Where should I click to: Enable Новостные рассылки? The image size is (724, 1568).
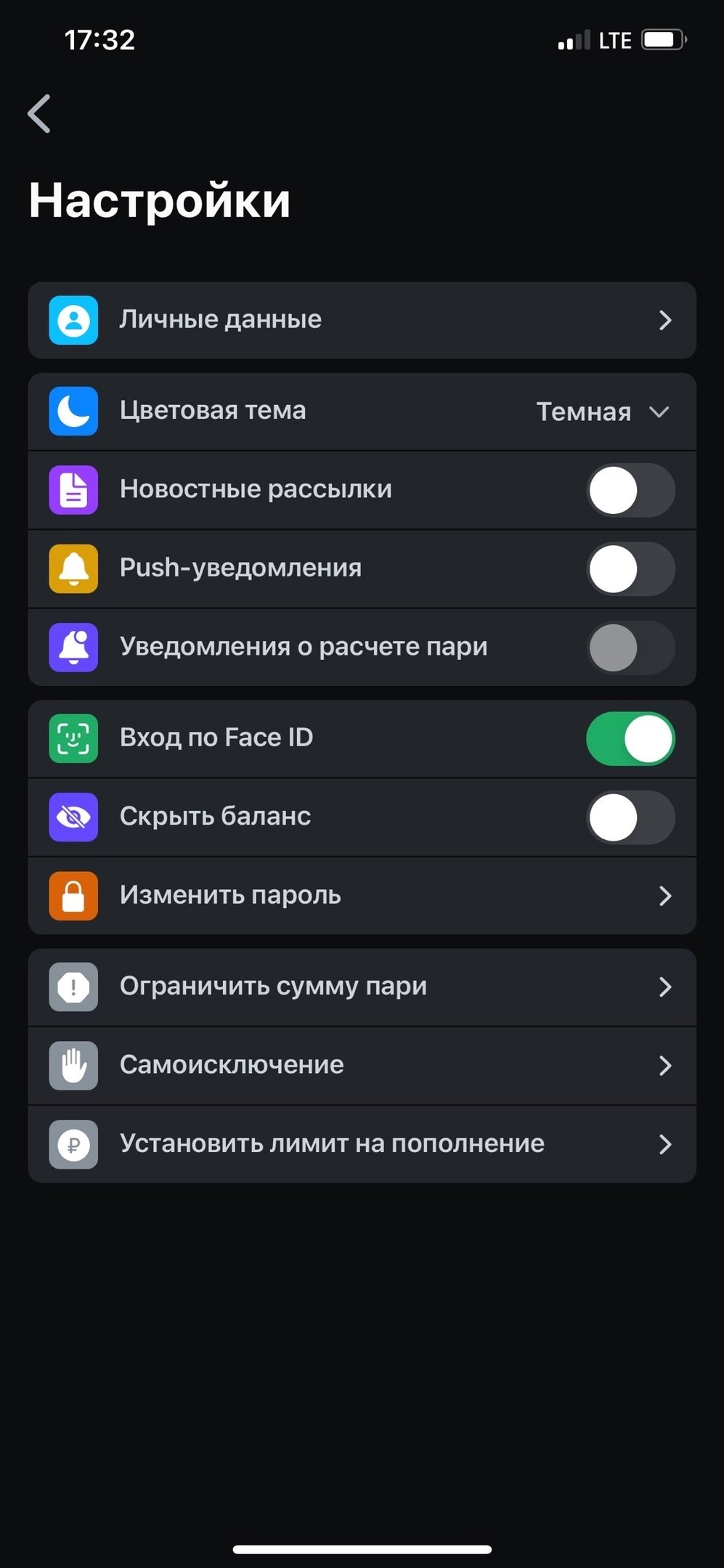pyautogui.click(x=630, y=491)
